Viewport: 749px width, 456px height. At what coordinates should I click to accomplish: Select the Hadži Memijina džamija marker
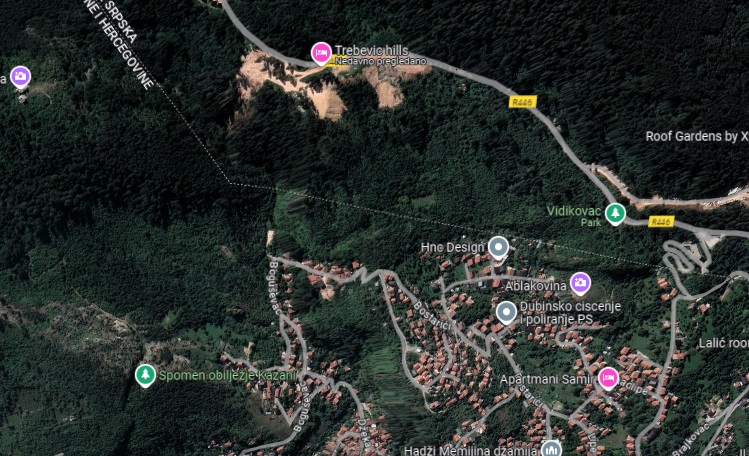[552, 449]
